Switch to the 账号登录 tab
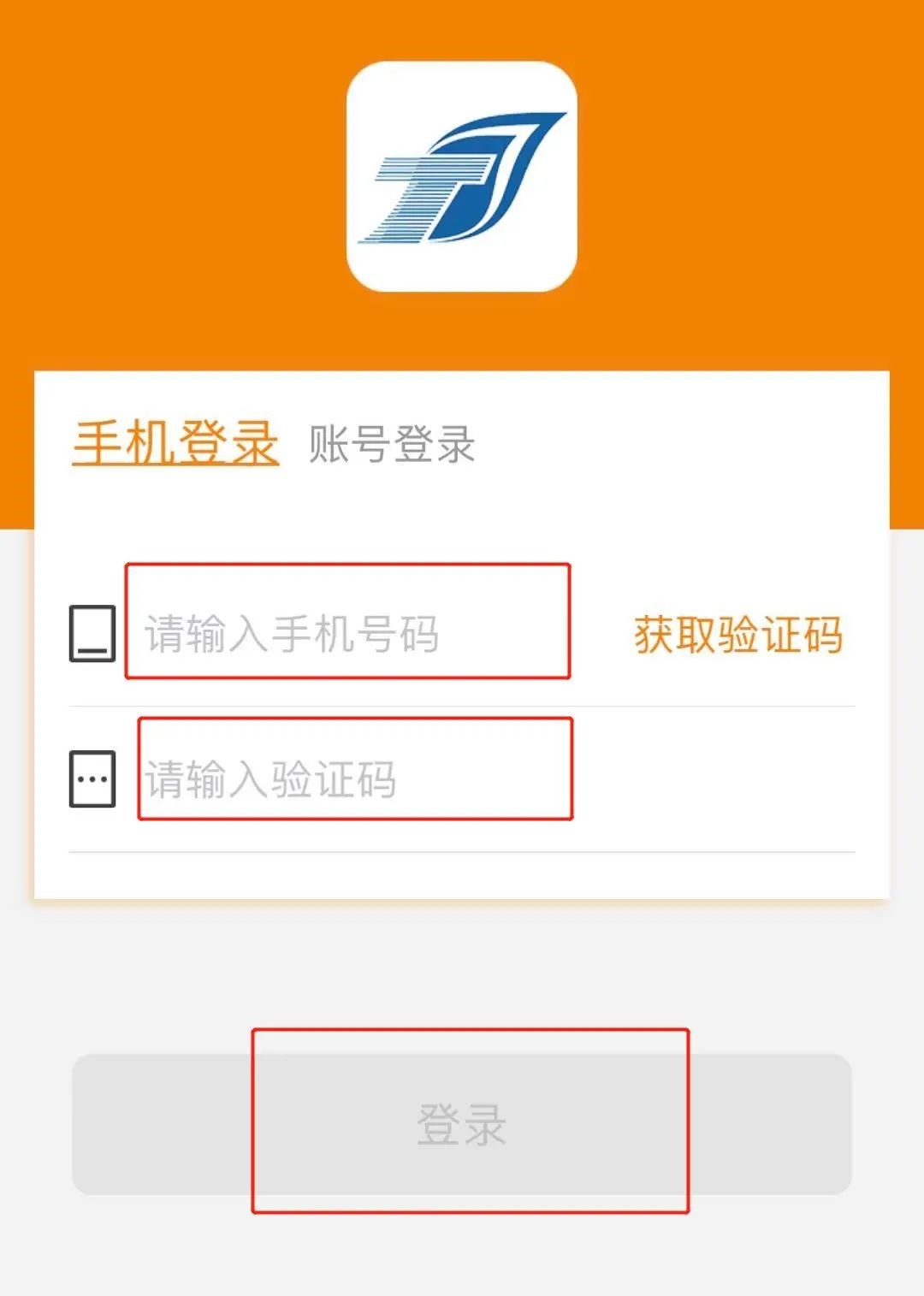Image resolution: width=924 pixels, height=1296 pixels. (x=391, y=444)
